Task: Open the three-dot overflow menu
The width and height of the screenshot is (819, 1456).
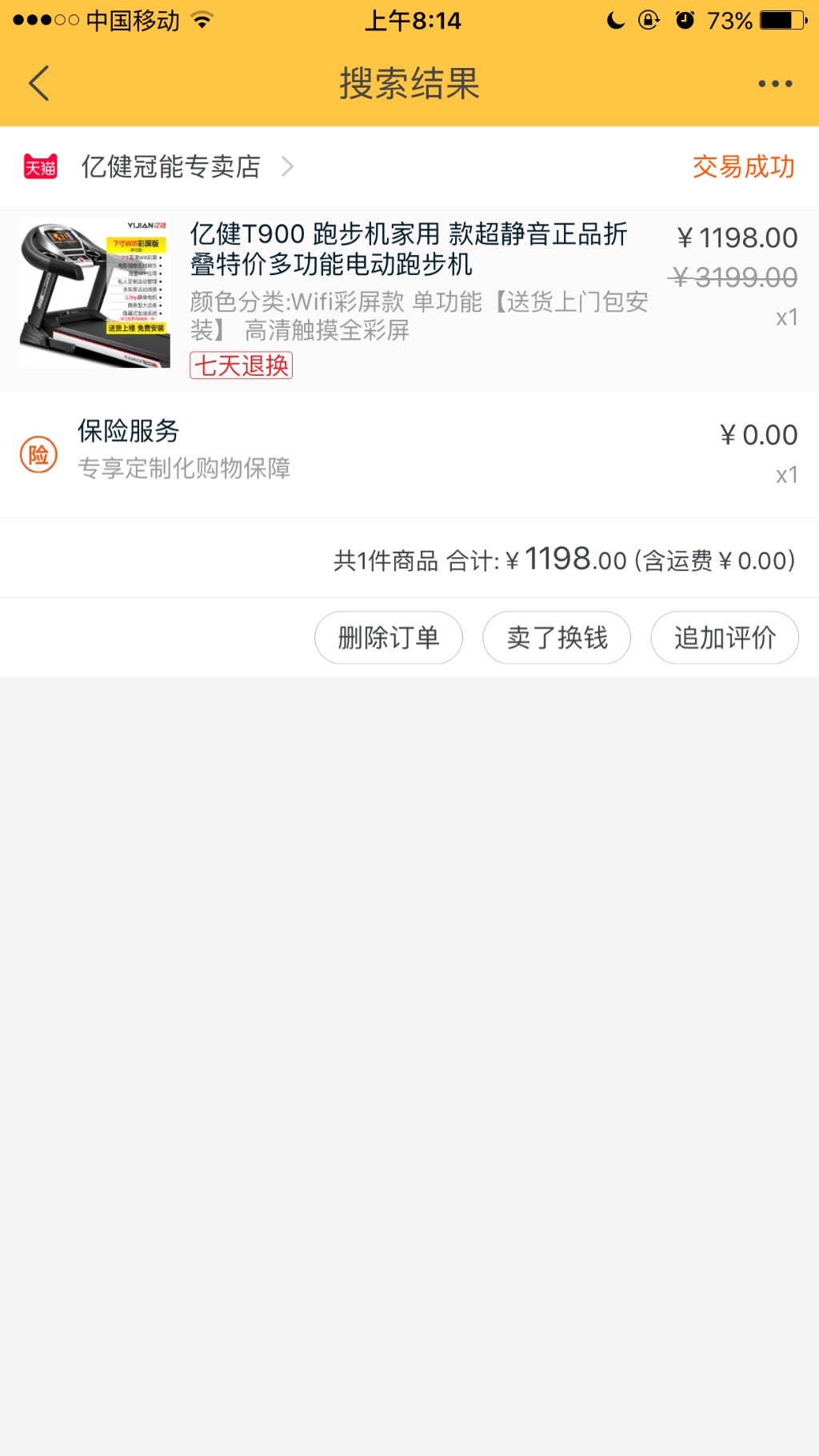Action: 774,83
